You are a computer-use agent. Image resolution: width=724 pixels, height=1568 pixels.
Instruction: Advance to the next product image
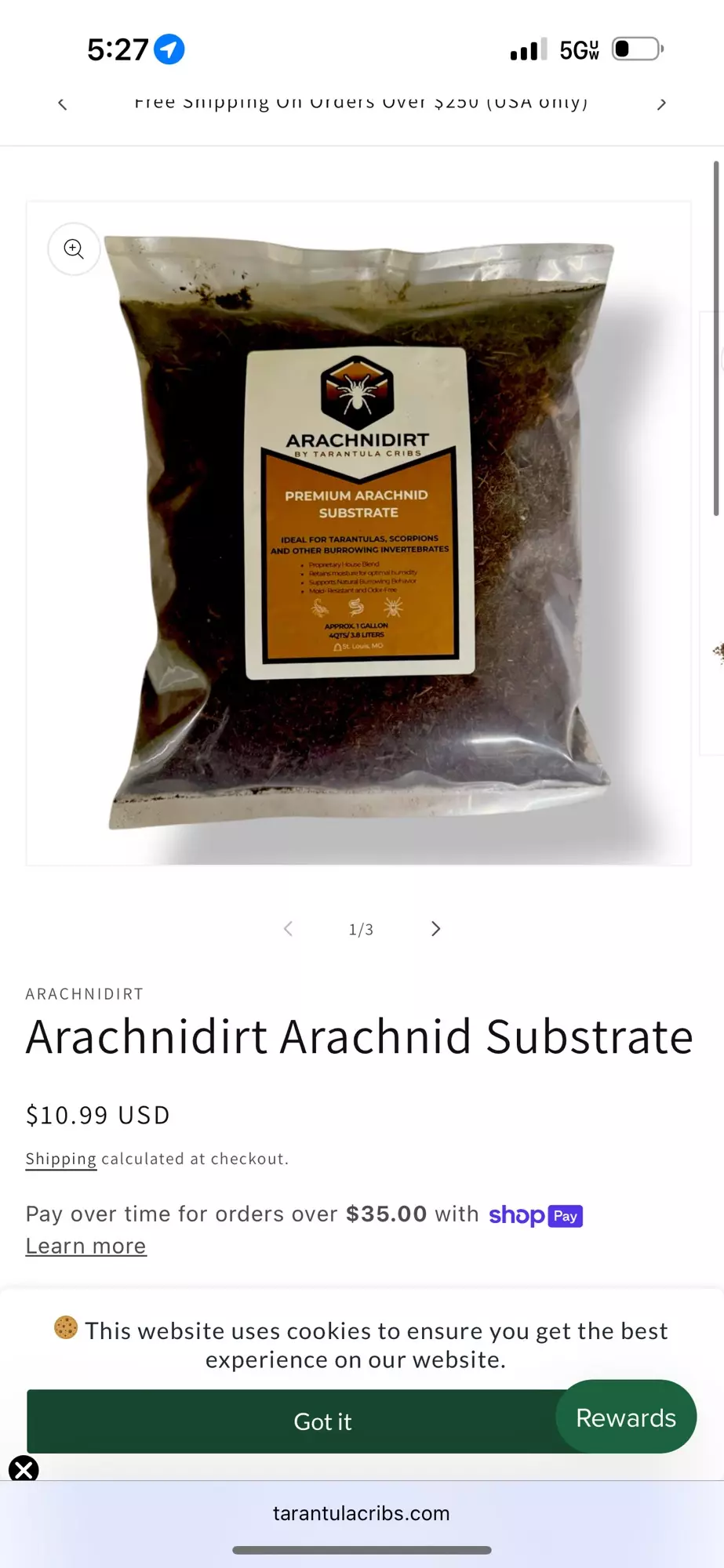pyautogui.click(x=435, y=928)
